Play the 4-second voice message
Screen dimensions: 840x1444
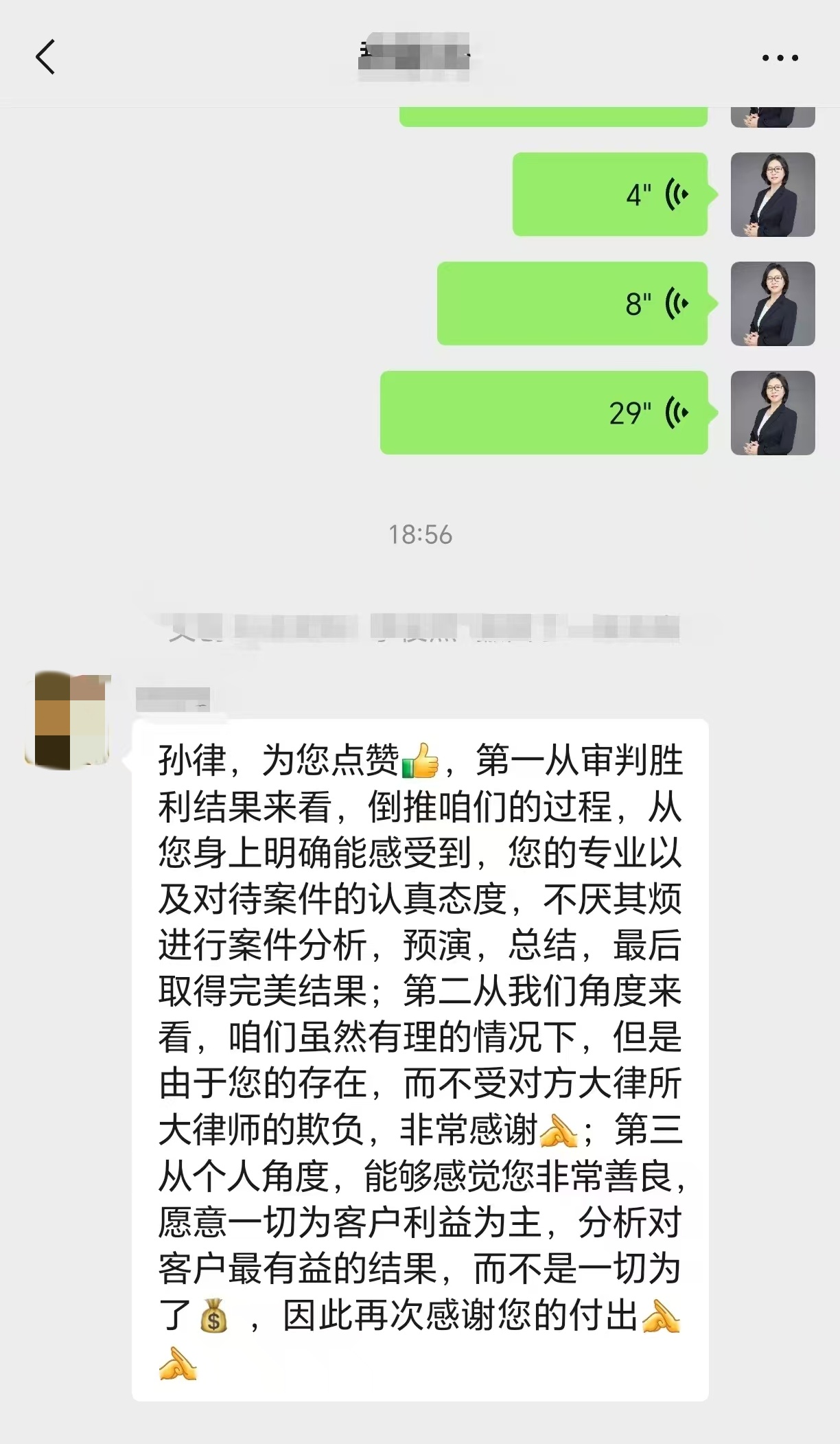click(x=610, y=195)
